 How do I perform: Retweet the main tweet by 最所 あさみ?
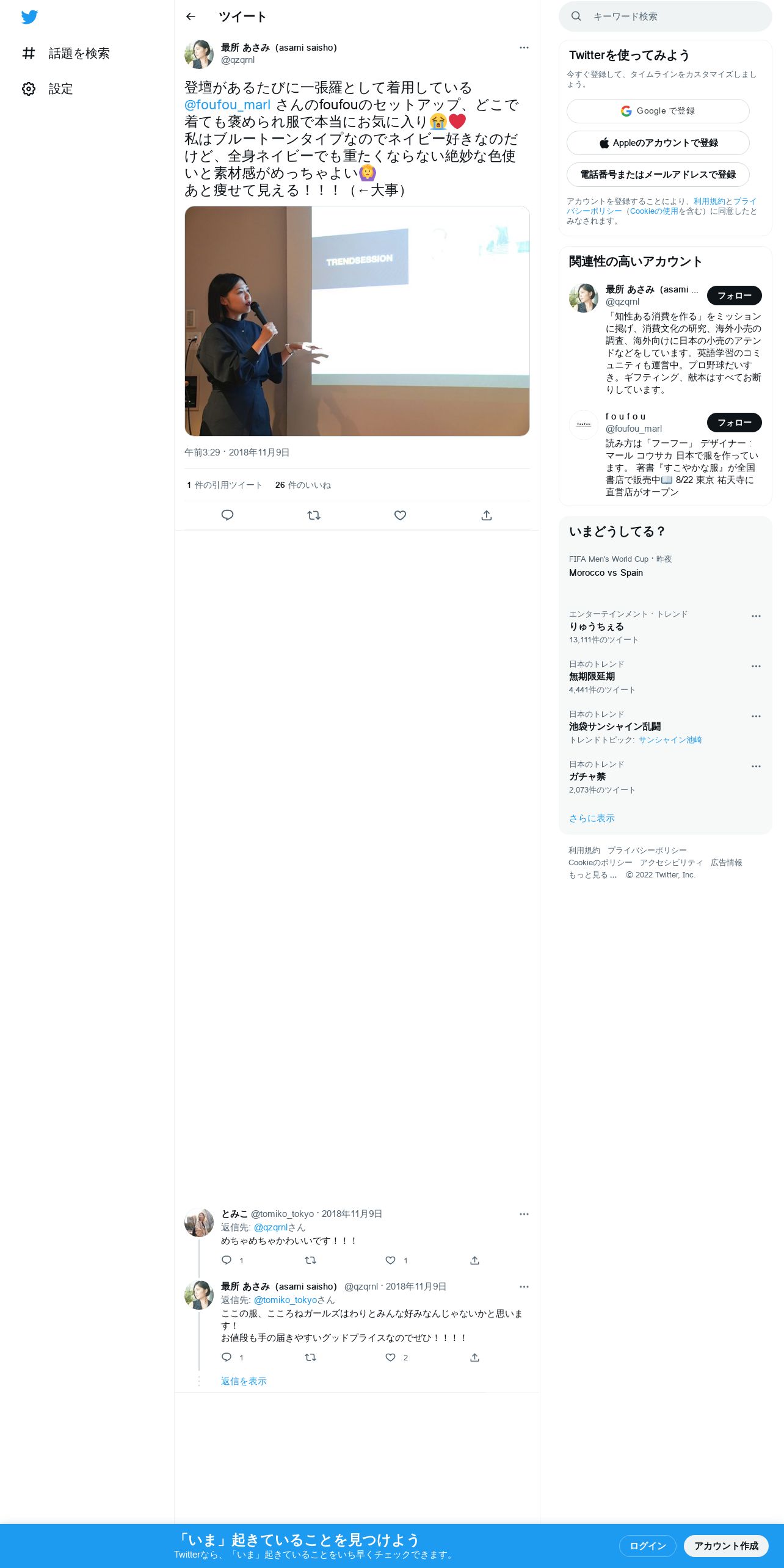[314, 515]
